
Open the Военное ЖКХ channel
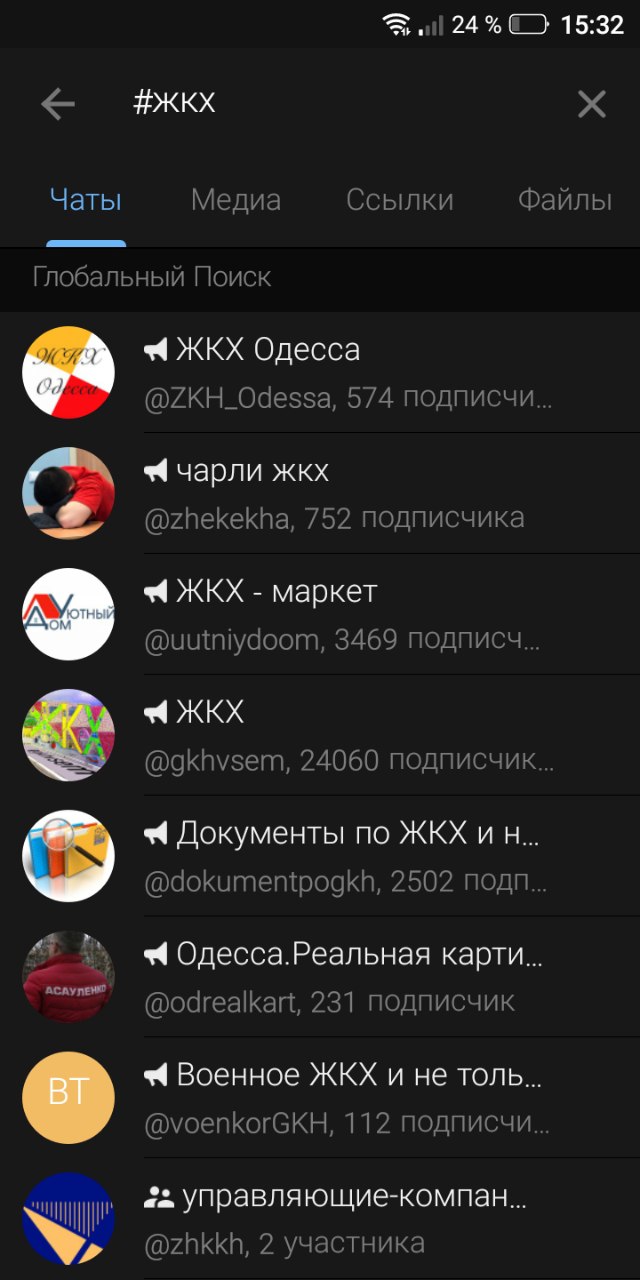tap(330, 1098)
